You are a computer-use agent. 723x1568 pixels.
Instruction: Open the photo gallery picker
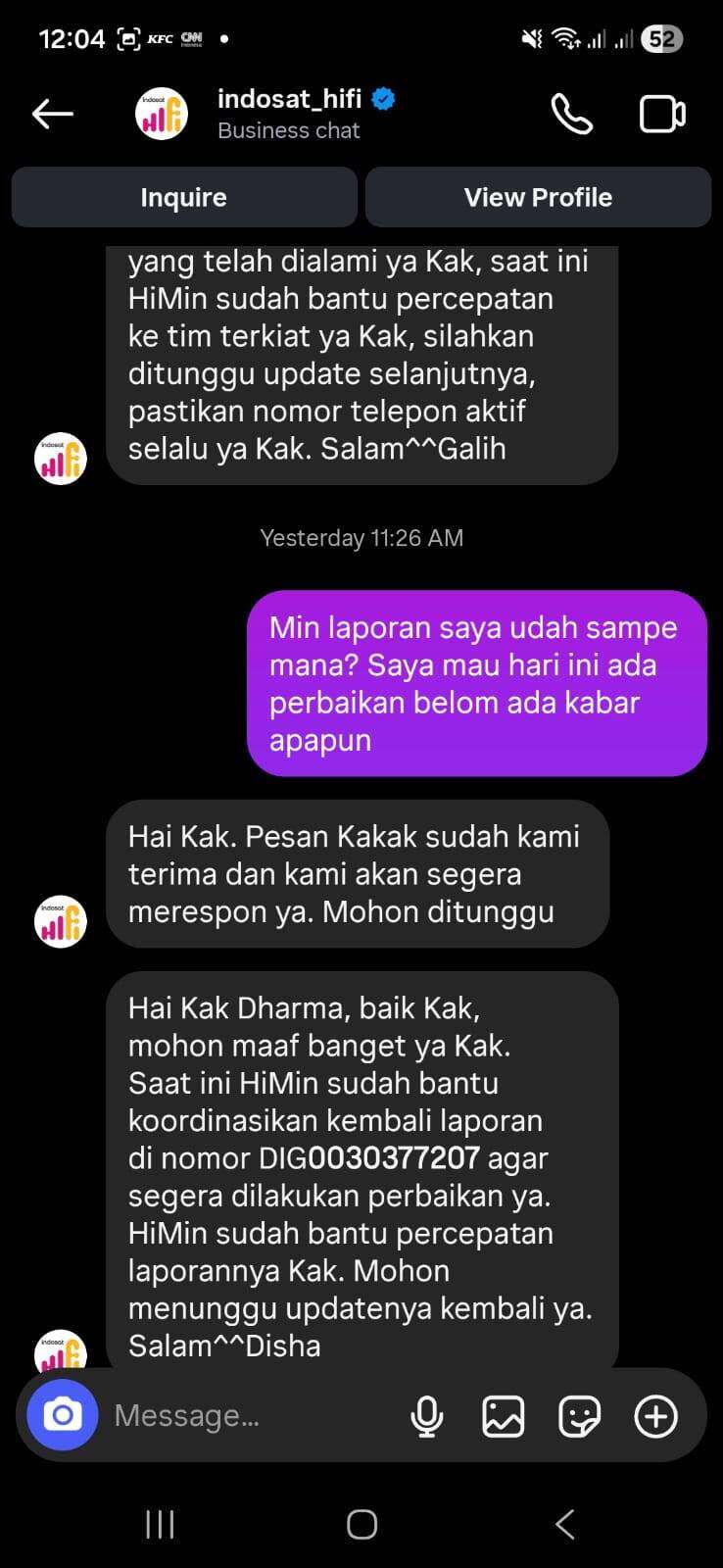(503, 1416)
